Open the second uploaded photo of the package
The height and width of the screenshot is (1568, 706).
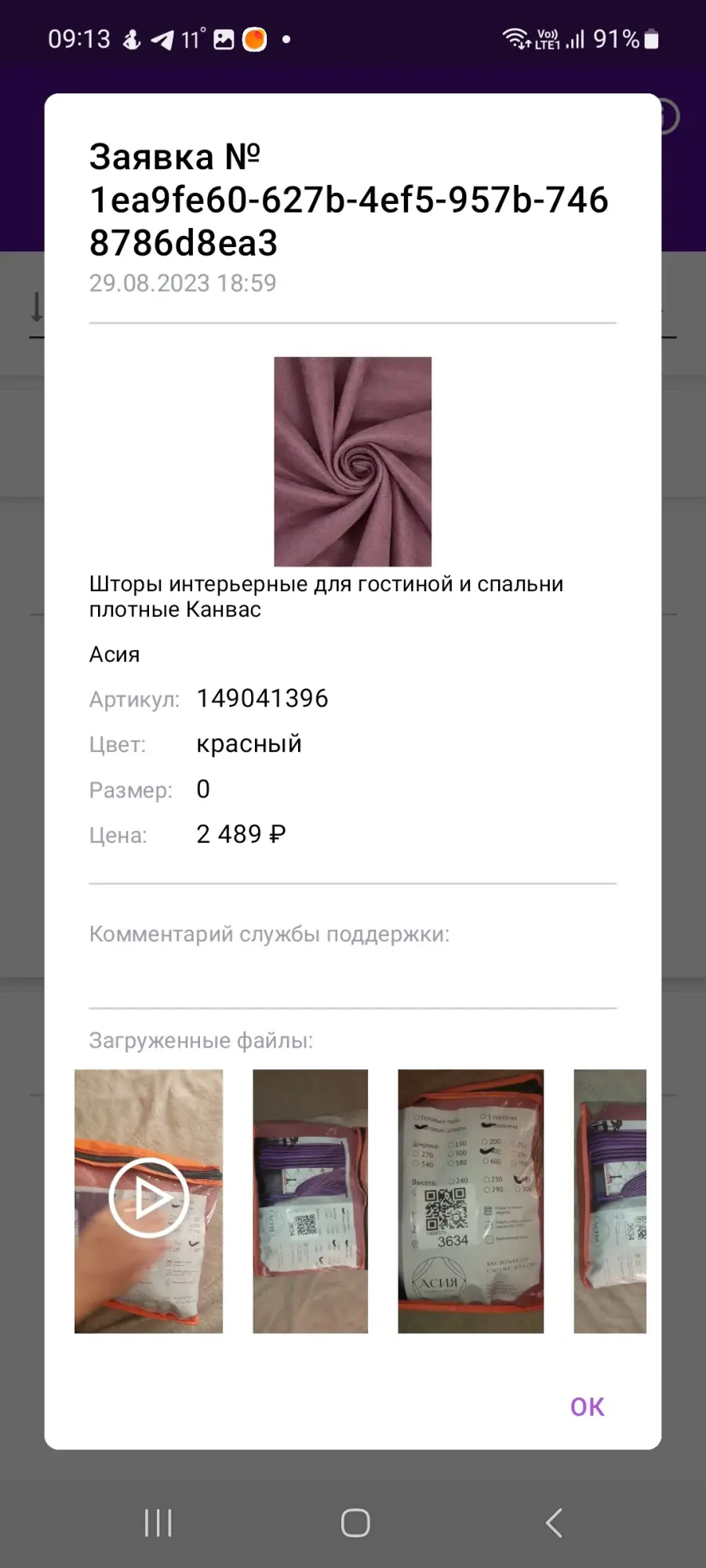click(310, 1201)
